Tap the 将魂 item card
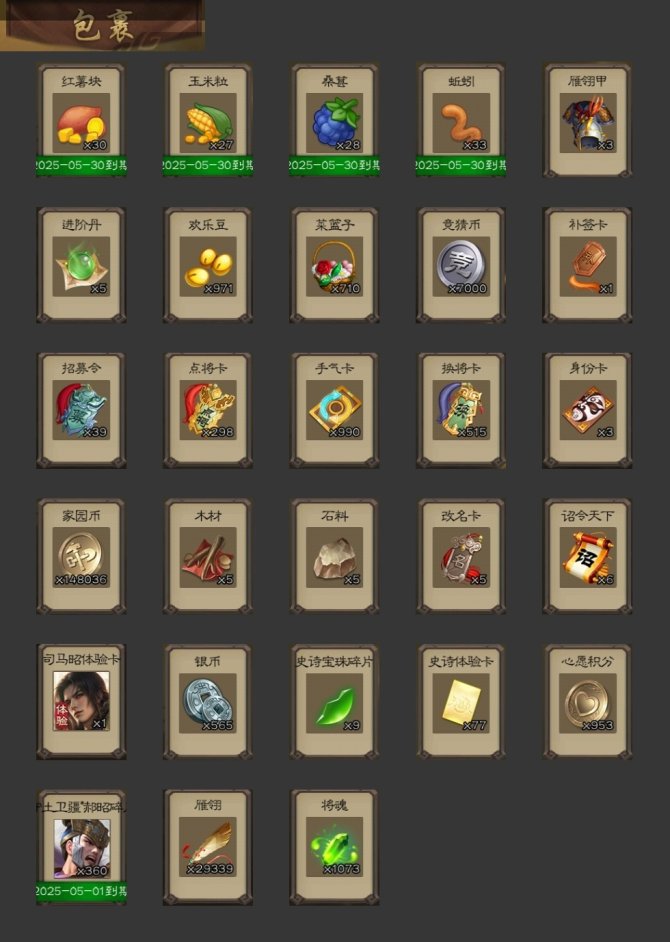The image size is (670, 942). pyautogui.click(x=335, y=847)
